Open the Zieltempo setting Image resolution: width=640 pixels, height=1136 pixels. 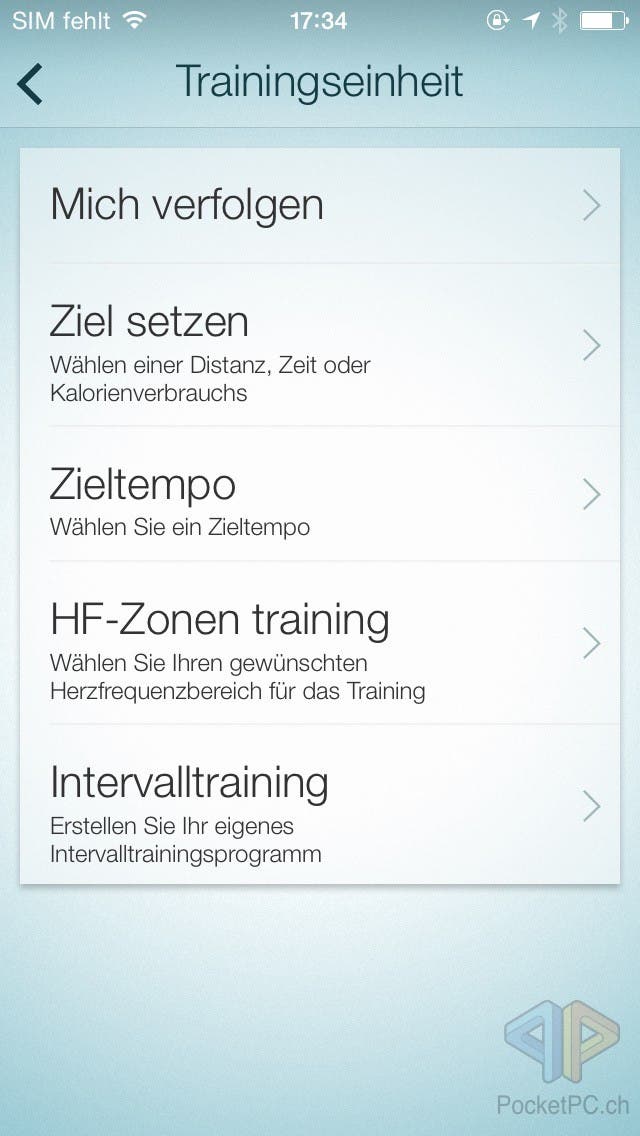[x=320, y=494]
